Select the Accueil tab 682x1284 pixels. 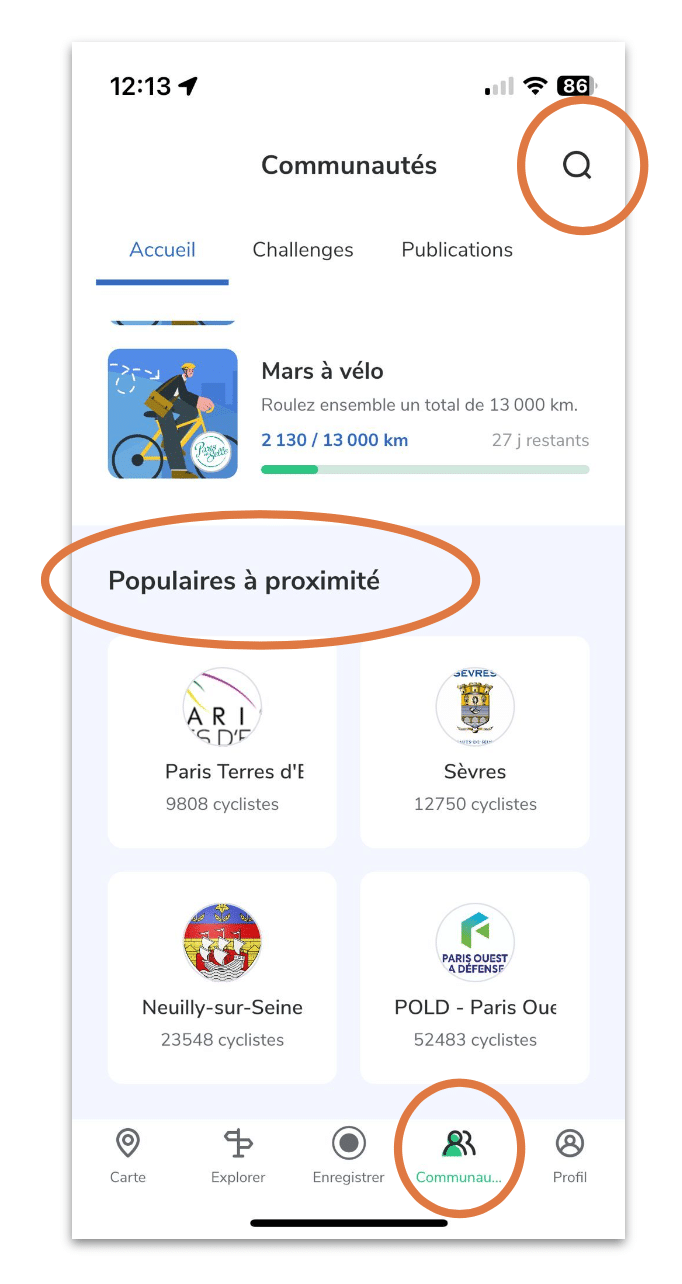(162, 250)
